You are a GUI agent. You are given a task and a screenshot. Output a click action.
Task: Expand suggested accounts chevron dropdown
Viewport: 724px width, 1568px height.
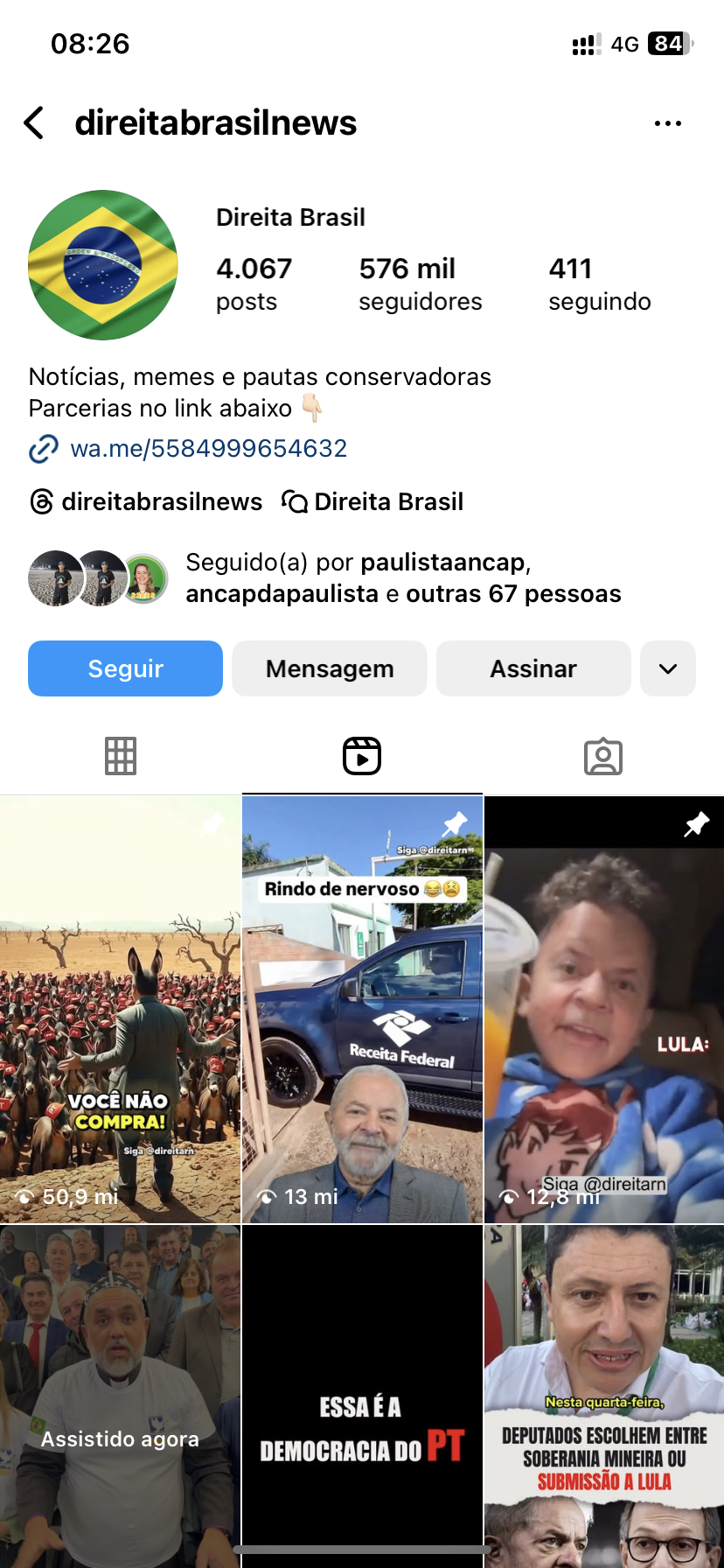tap(668, 668)
